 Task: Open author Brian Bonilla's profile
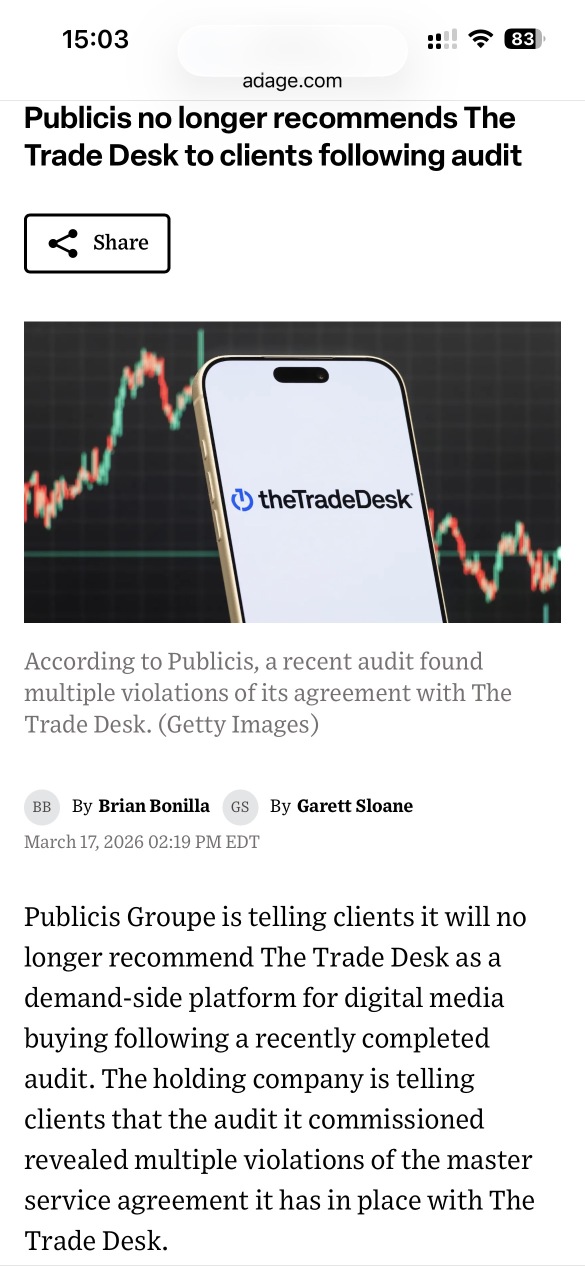[x=154, y=806]
